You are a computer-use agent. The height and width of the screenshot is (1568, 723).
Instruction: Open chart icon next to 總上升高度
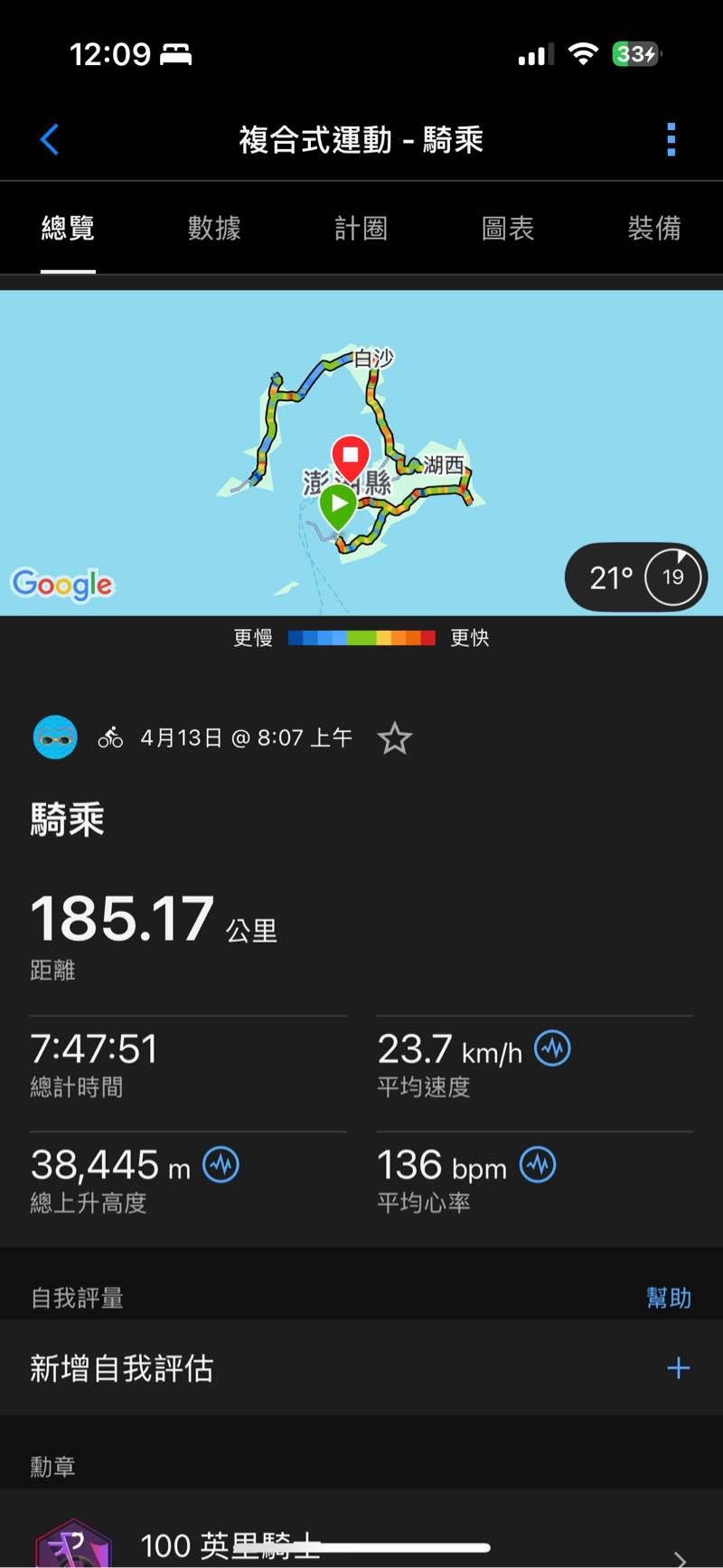[221, 1165]
